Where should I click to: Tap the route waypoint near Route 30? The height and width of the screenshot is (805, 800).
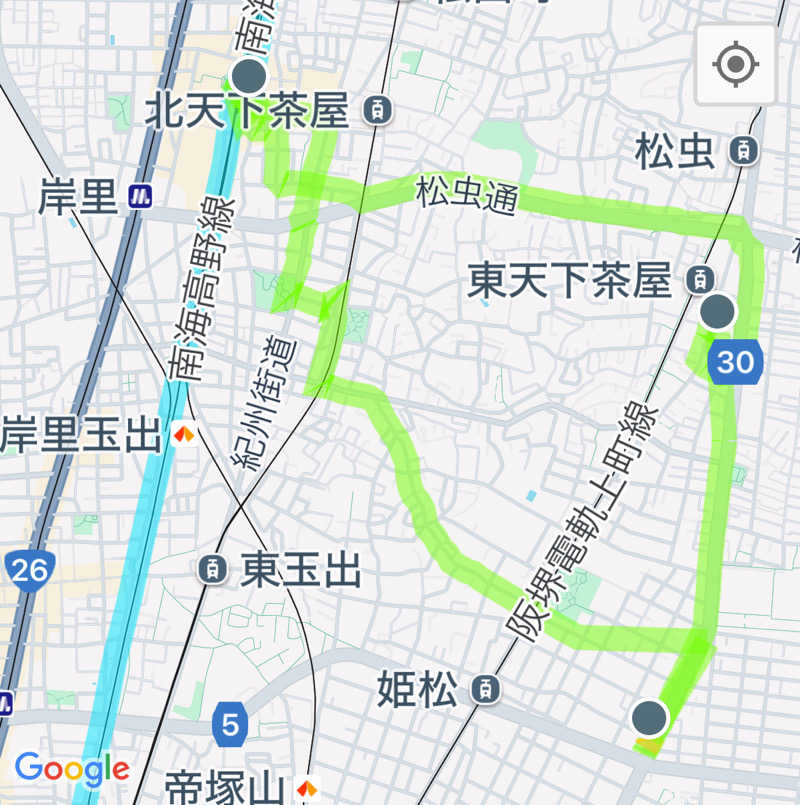(x=717, y=312)
